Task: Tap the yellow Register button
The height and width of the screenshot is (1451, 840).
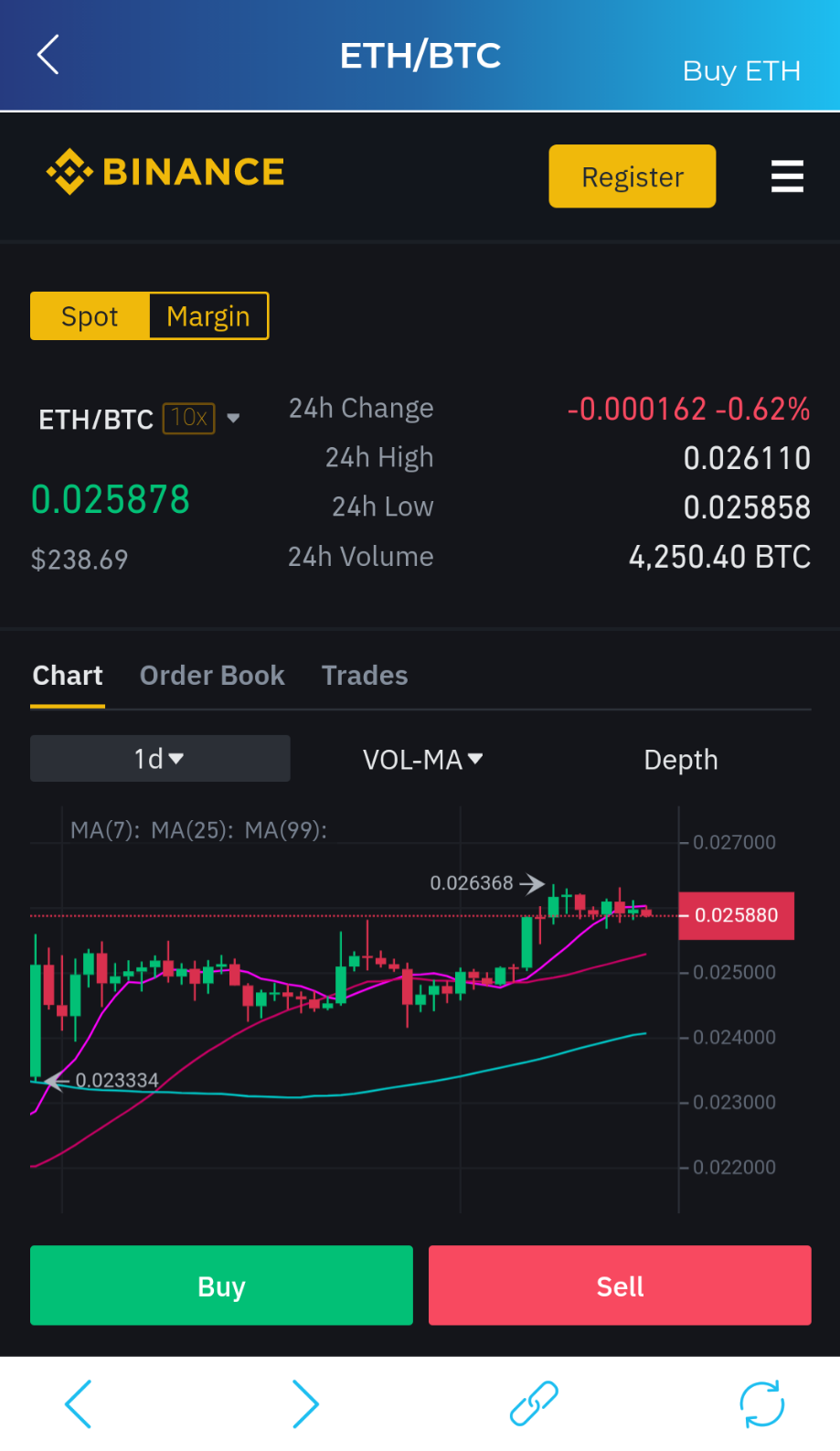Action: 632,176
